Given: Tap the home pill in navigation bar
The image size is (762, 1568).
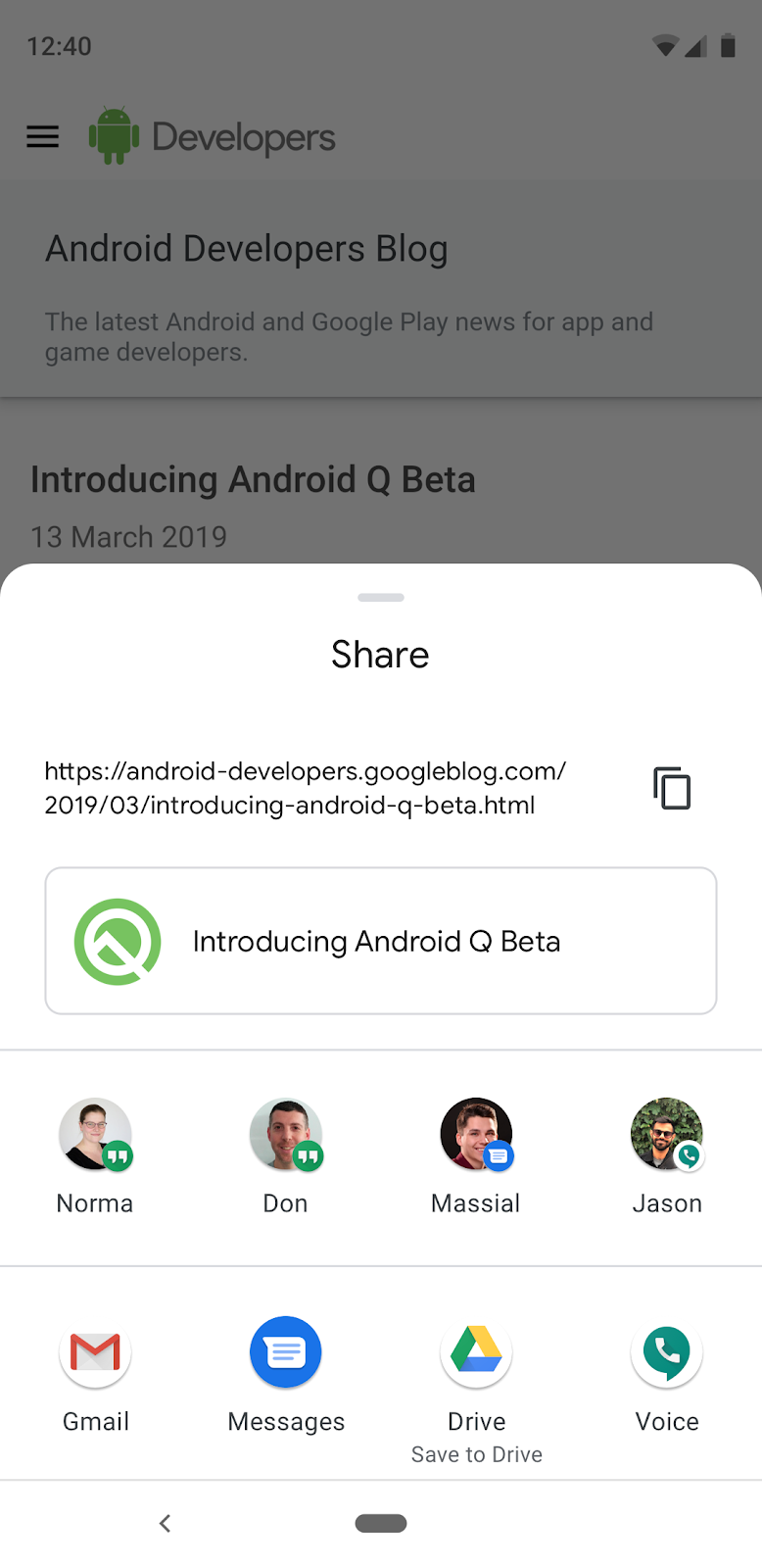Looking at the screenshot, I should coord(381,1523).
